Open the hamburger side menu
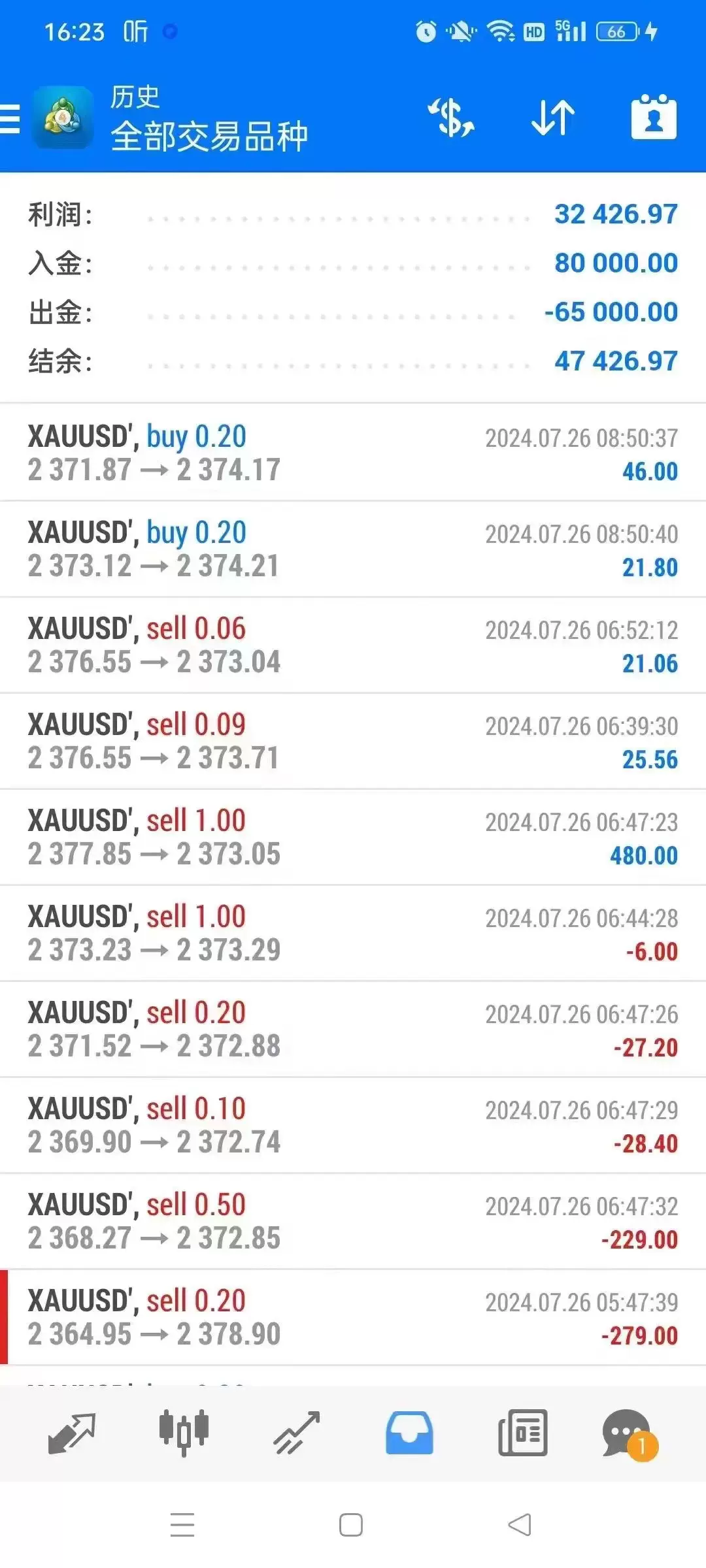This screenshot has width=706, height=1568. [x=10, y=119]
